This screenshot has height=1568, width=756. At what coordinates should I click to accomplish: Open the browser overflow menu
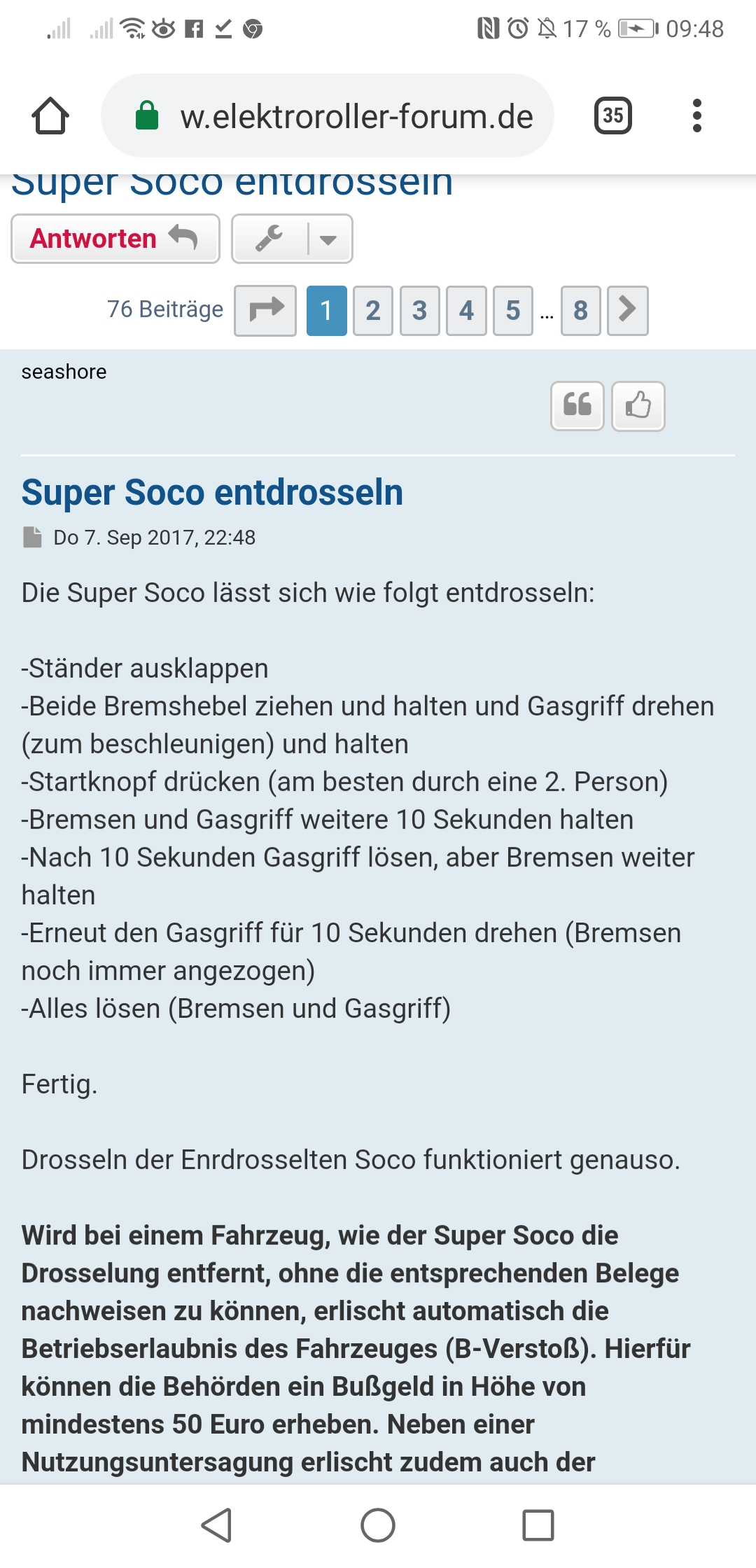pyautogui.click(x=696, y=115)
